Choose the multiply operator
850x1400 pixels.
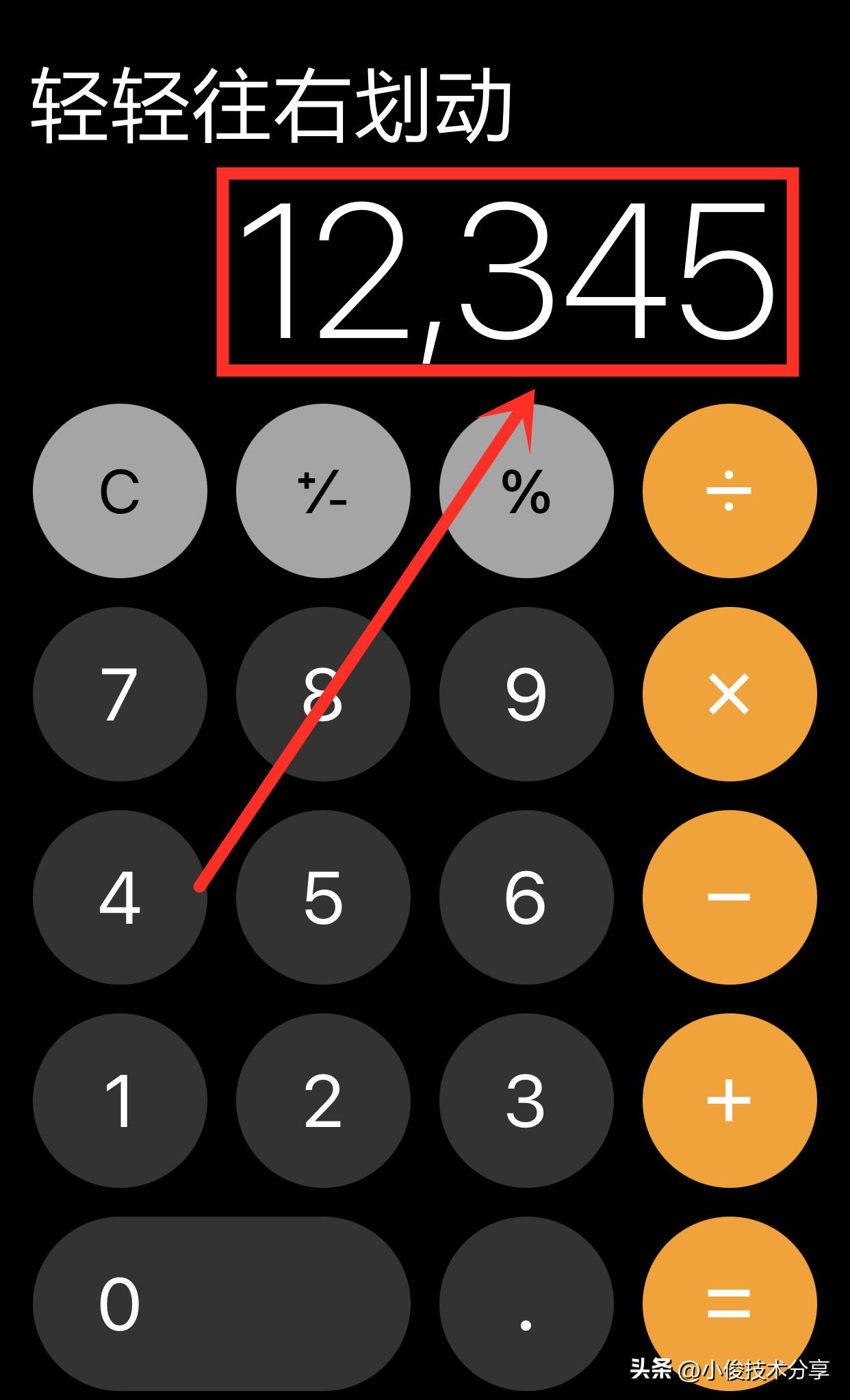[730, 694]
